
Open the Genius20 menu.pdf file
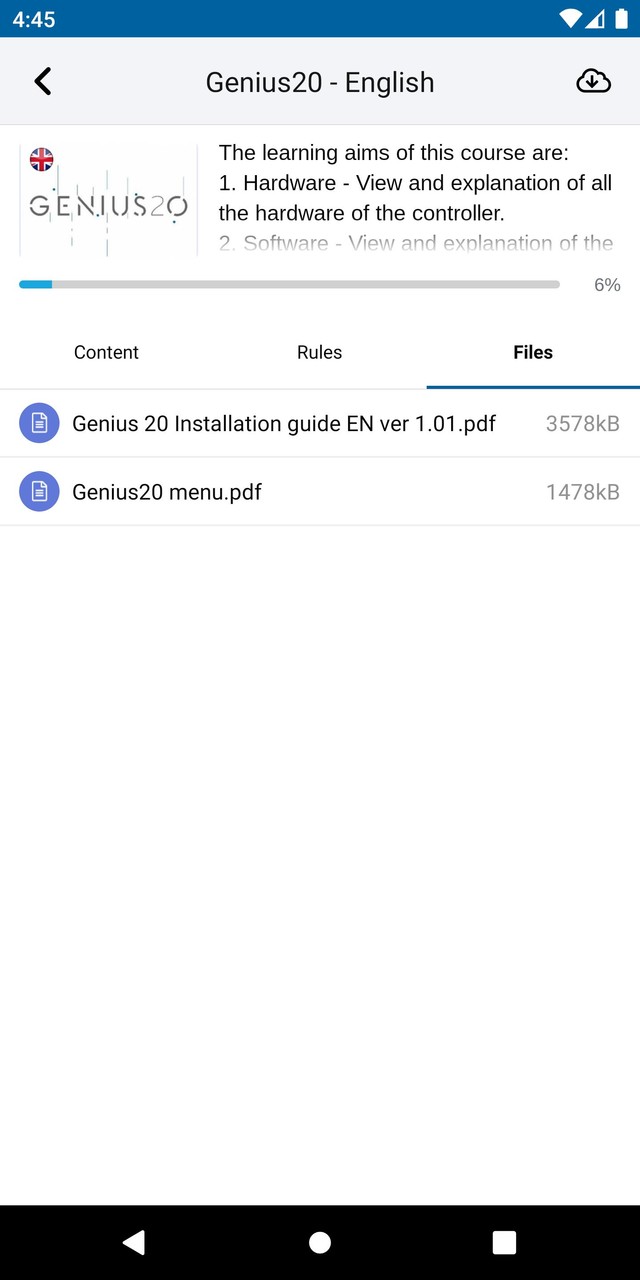320,491
